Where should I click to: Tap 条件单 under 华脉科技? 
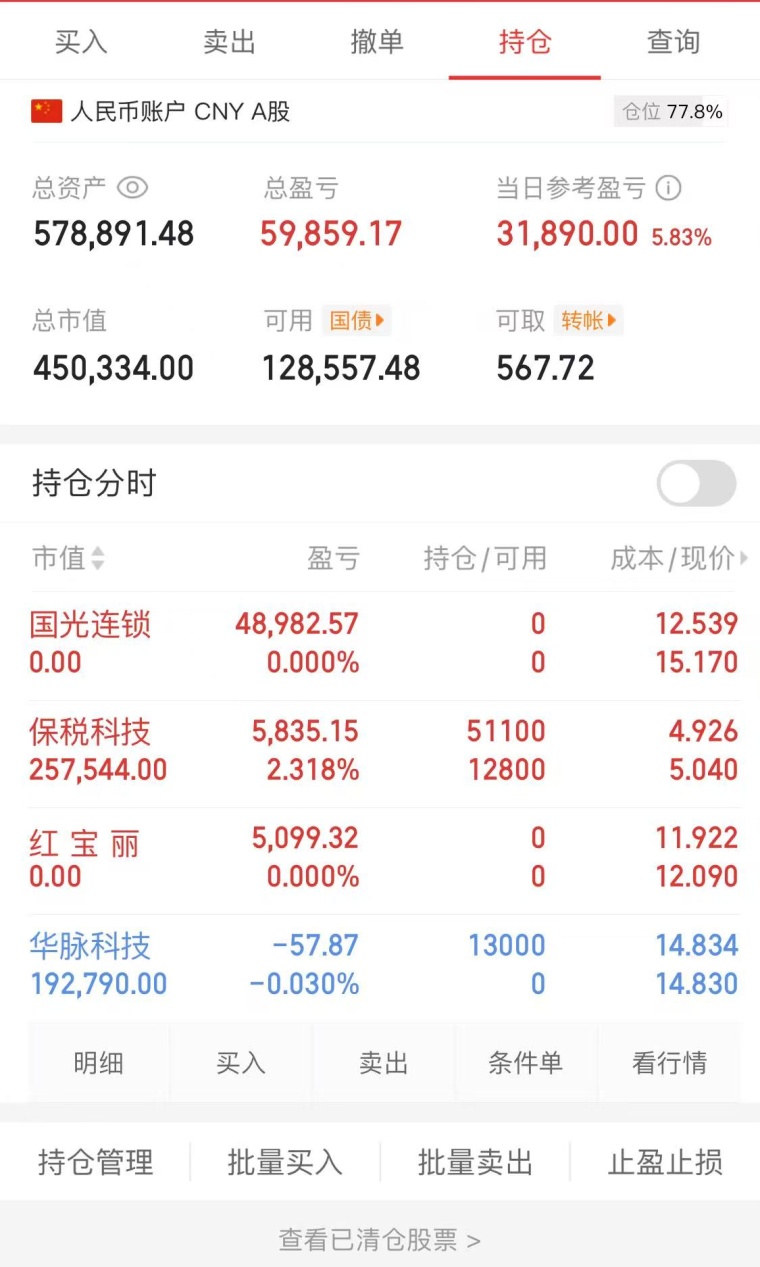point(526,1063)
